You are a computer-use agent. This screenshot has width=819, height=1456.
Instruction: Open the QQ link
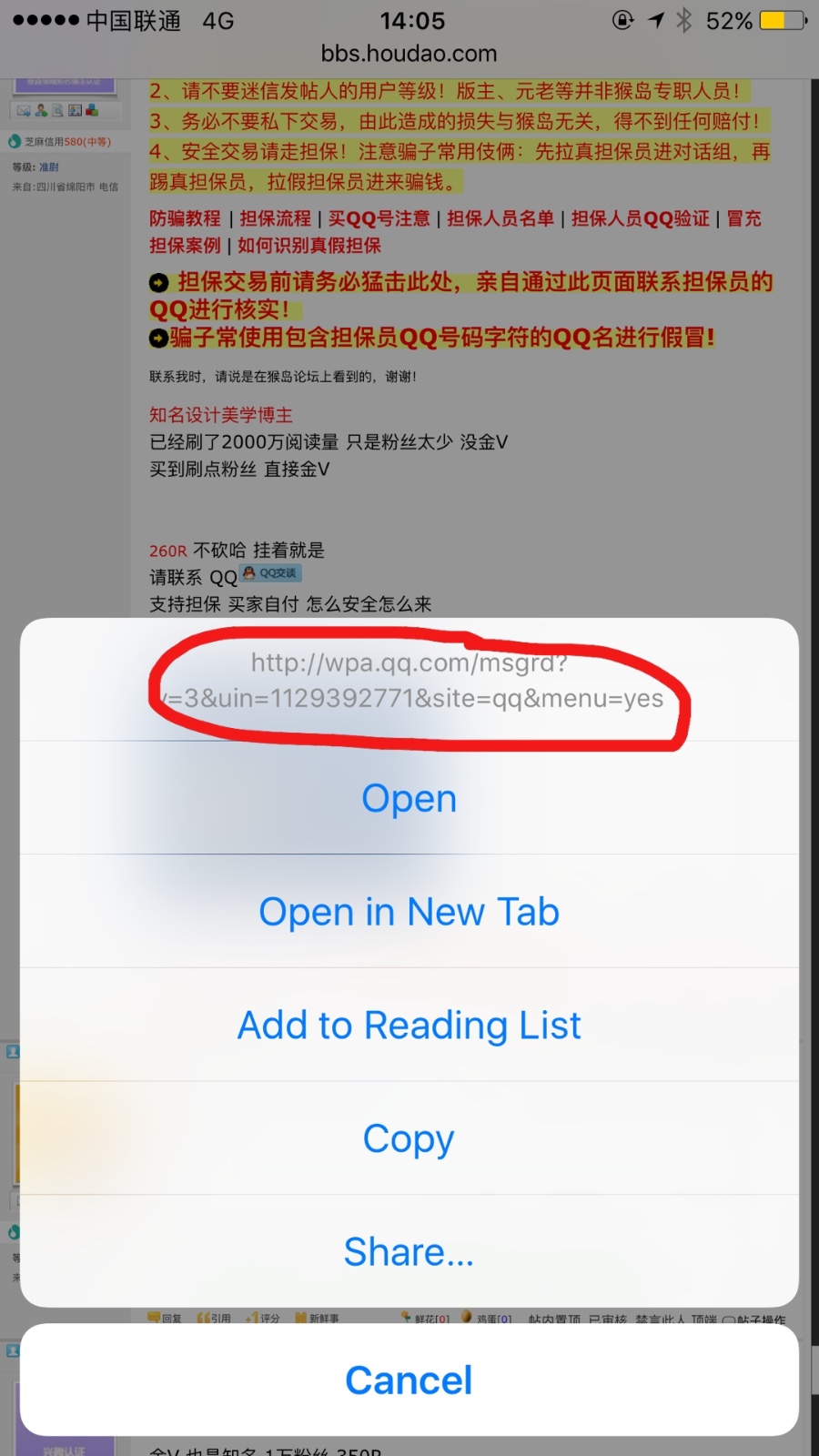pos(409,798)
